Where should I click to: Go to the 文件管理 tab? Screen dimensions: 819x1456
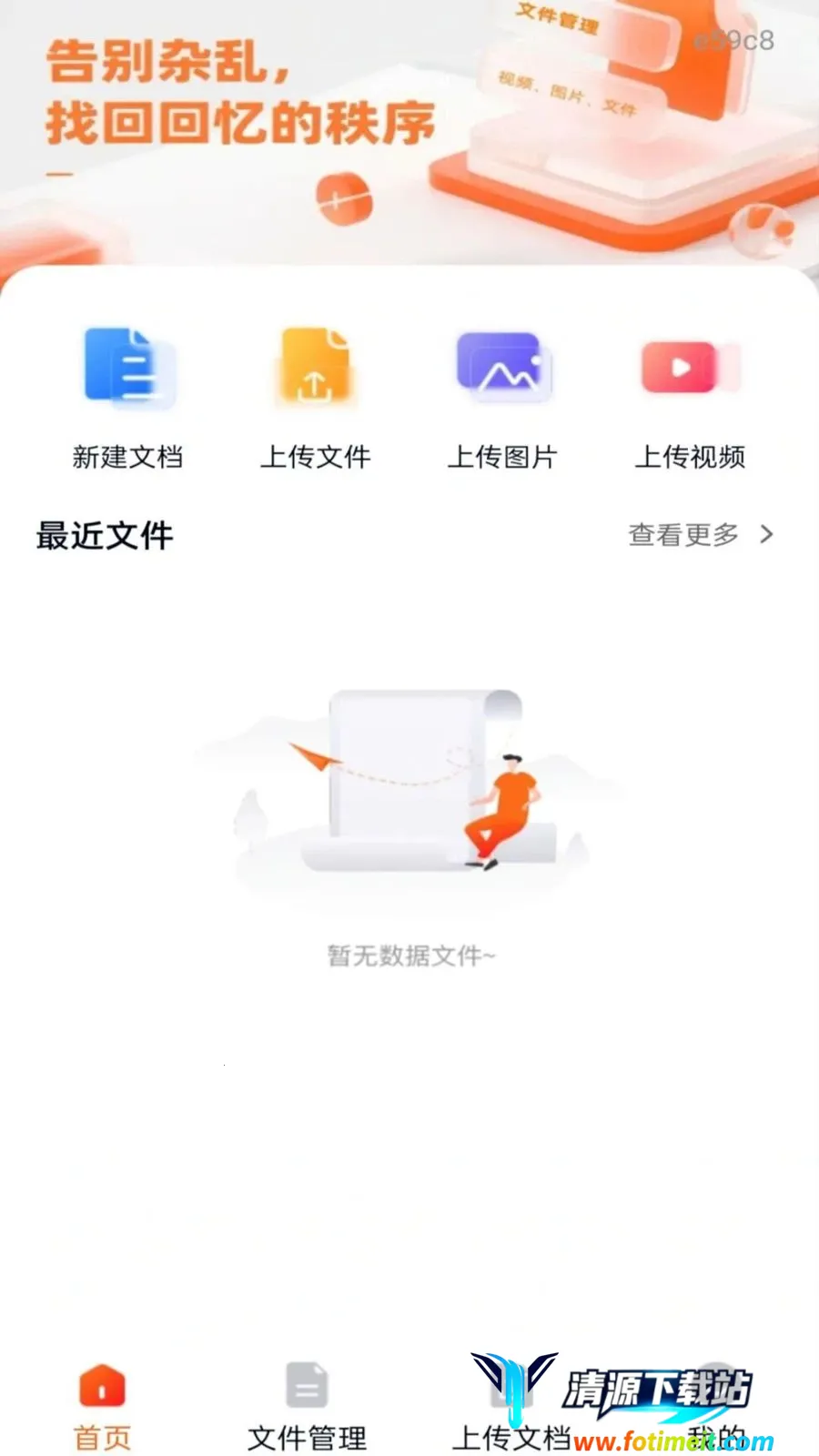point(307,1407)
